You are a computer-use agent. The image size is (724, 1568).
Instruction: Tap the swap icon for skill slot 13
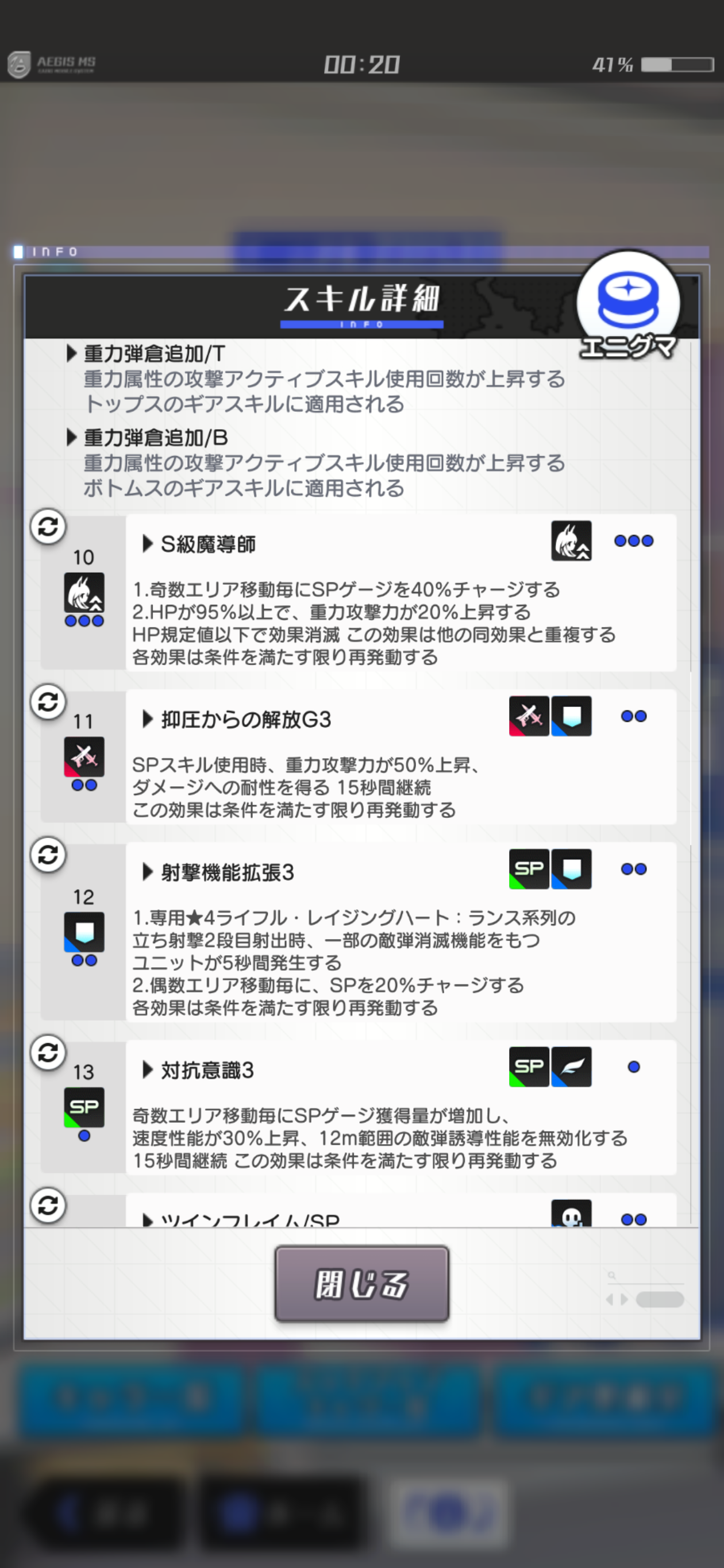point(48,1052)
